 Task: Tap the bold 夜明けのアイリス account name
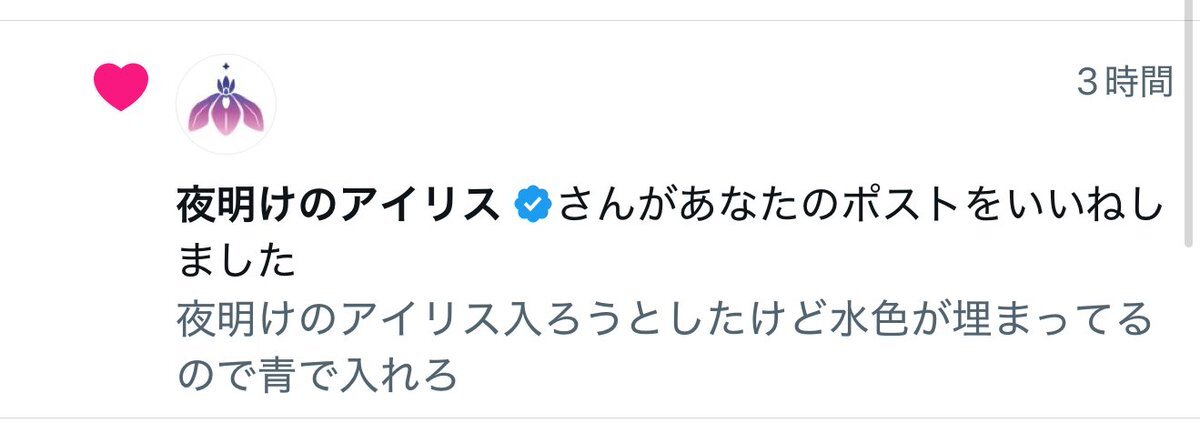(337, 205)
